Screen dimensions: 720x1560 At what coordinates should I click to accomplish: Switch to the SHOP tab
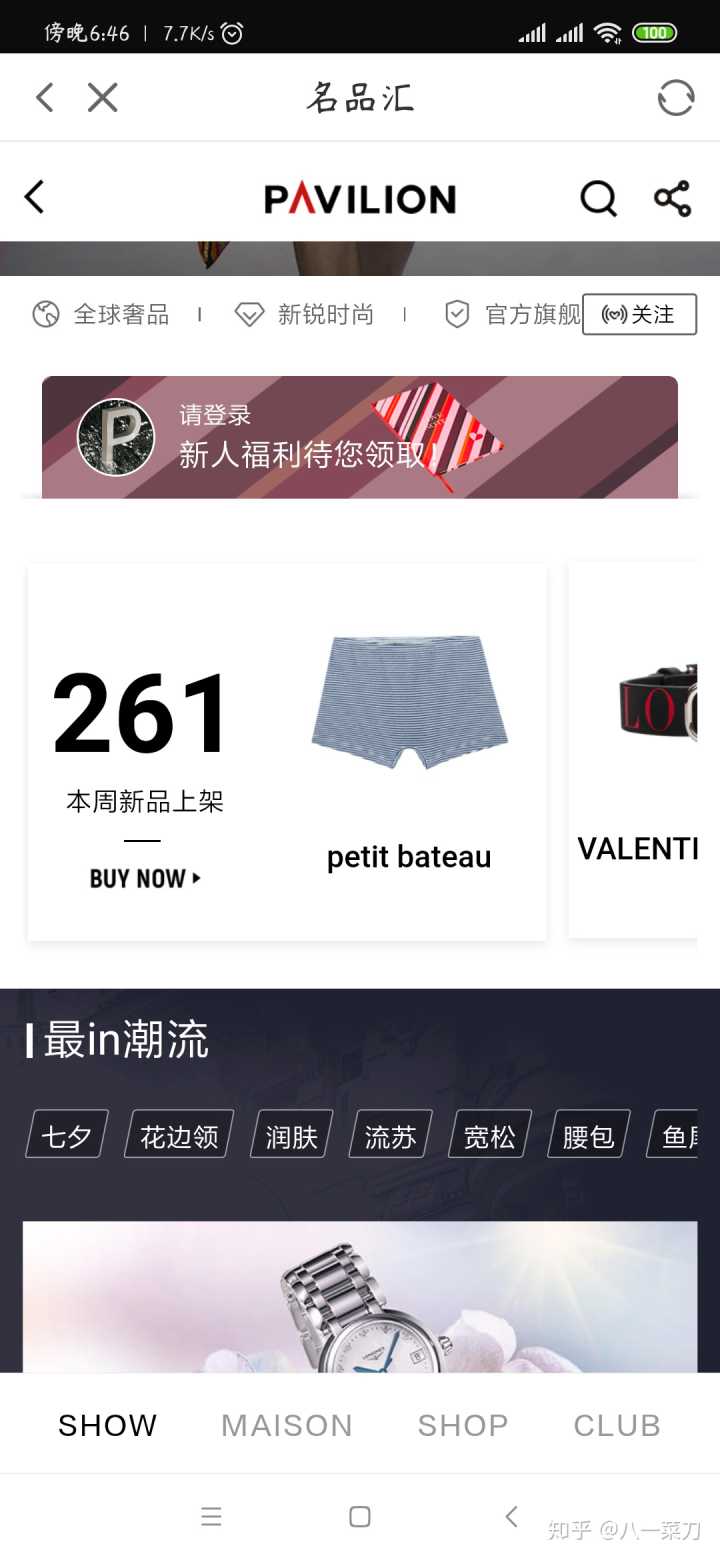click(x=463, y=1425)
